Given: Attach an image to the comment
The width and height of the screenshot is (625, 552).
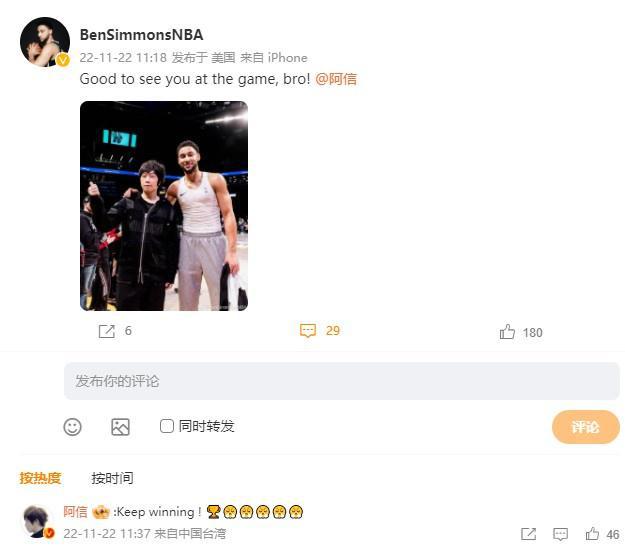Looking at the screenshot, I should pyautogui.click(x=120, y=427).
